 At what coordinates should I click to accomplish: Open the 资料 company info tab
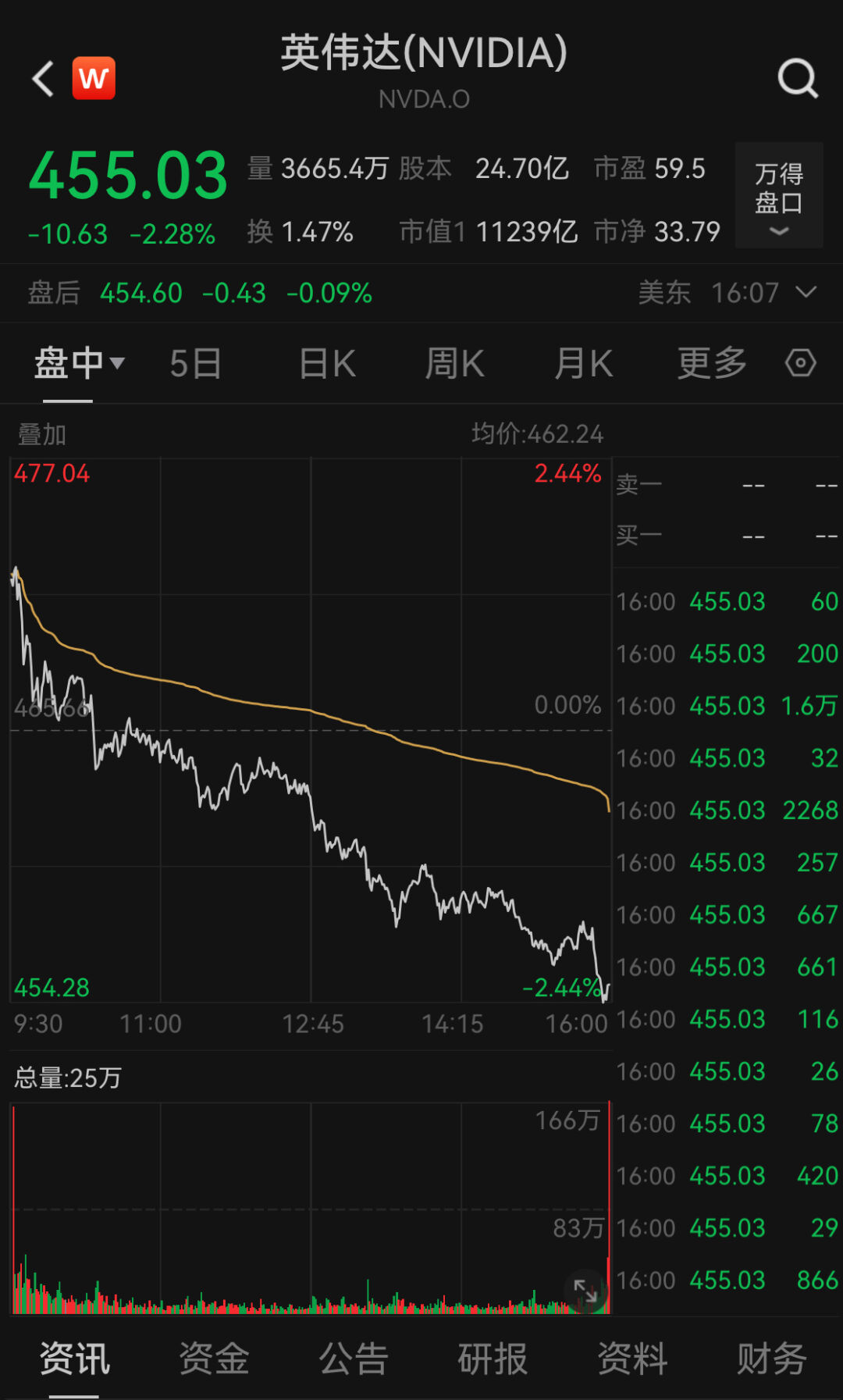632,1359
